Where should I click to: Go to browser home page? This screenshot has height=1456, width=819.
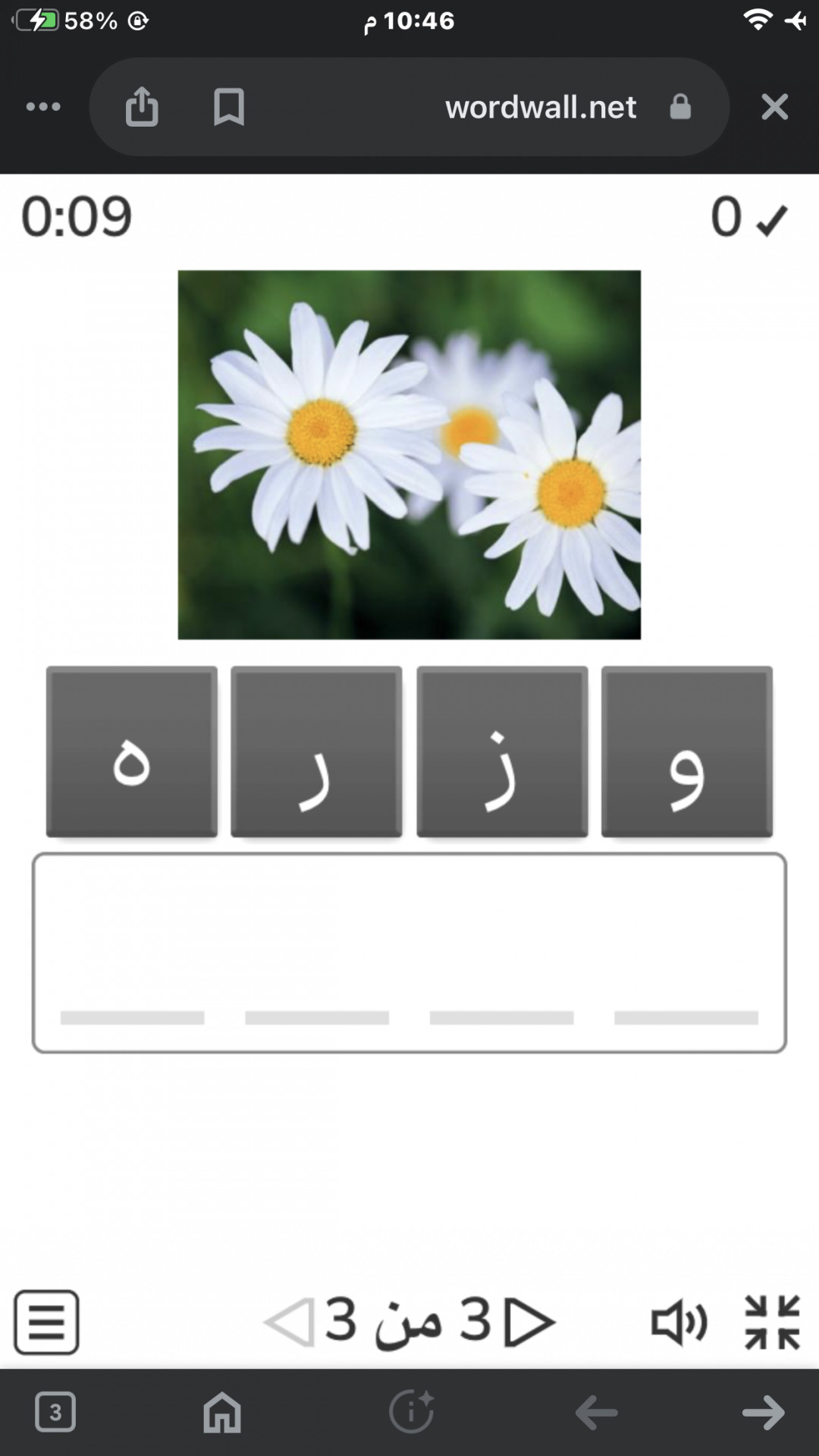[221, 1412]
